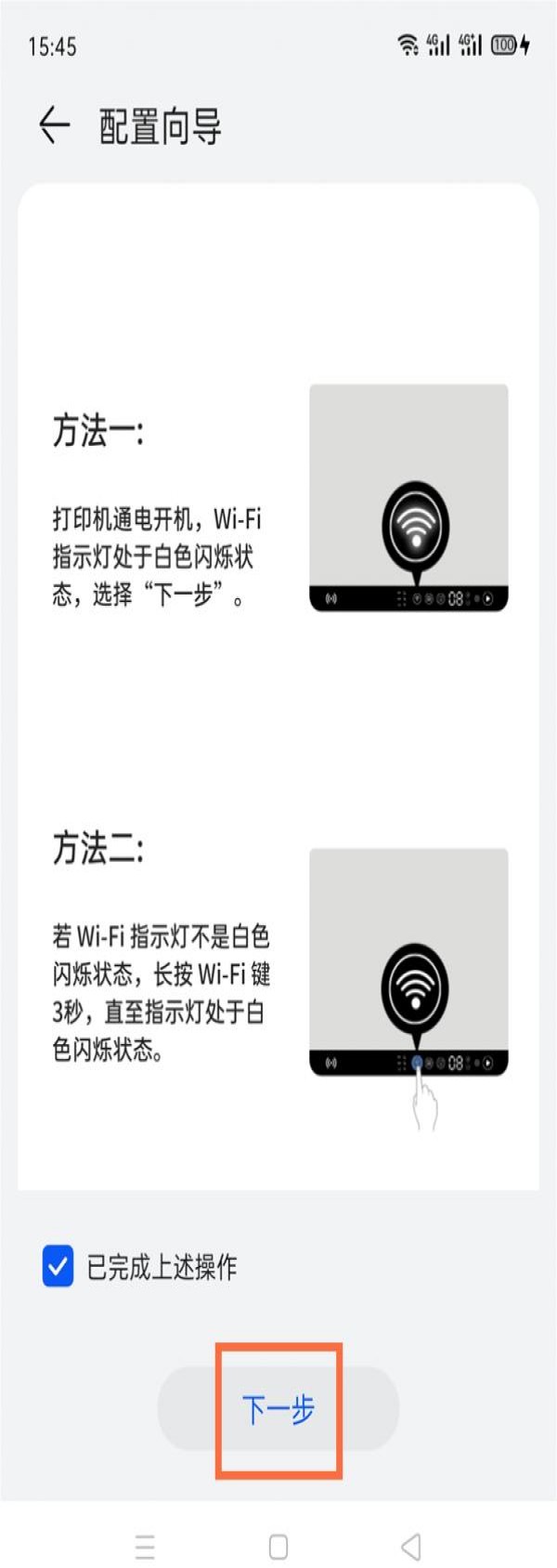
Task: Open recent apps from navigation bar
Action: click(x=145, y=1547)
